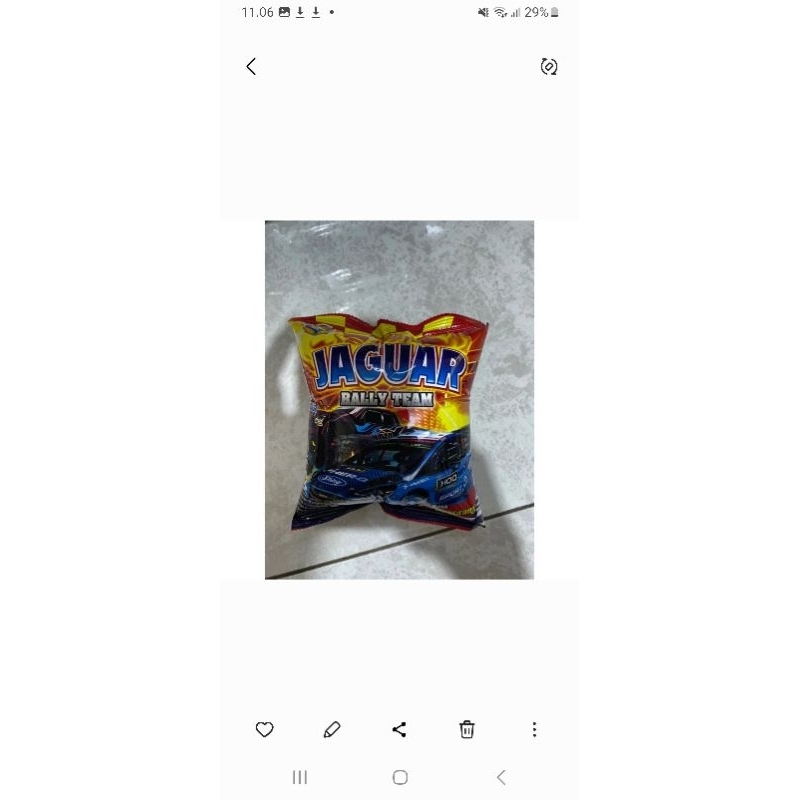
Task: Mark this photo as favorite
Action: point(265,730)
